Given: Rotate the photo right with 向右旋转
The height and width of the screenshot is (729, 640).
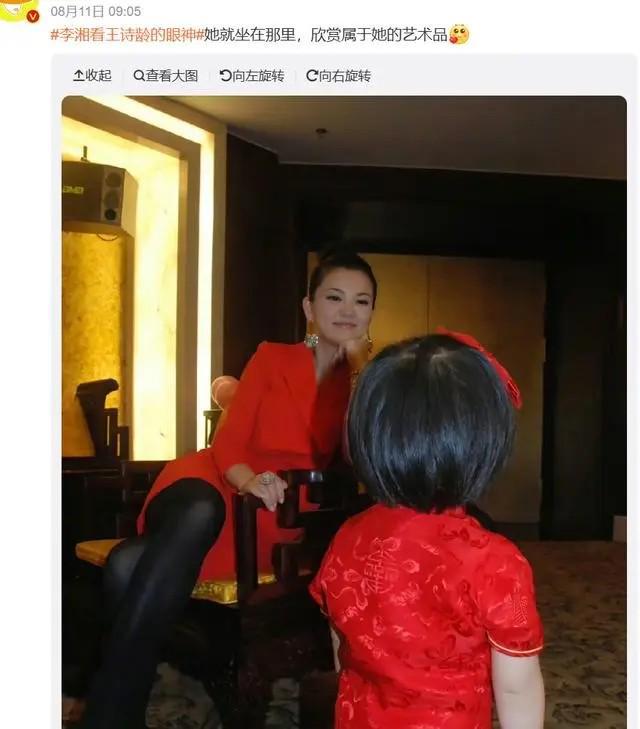Looking at the screenshot, I should pyautogui.click(x=338, y=76).
